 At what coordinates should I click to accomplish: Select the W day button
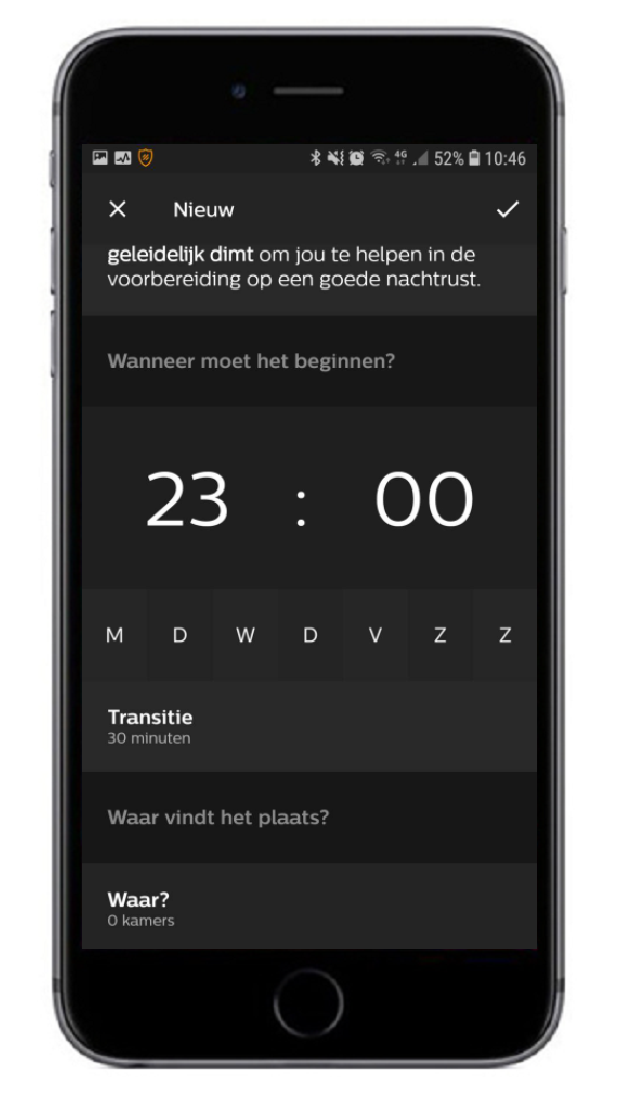(245, 635)
